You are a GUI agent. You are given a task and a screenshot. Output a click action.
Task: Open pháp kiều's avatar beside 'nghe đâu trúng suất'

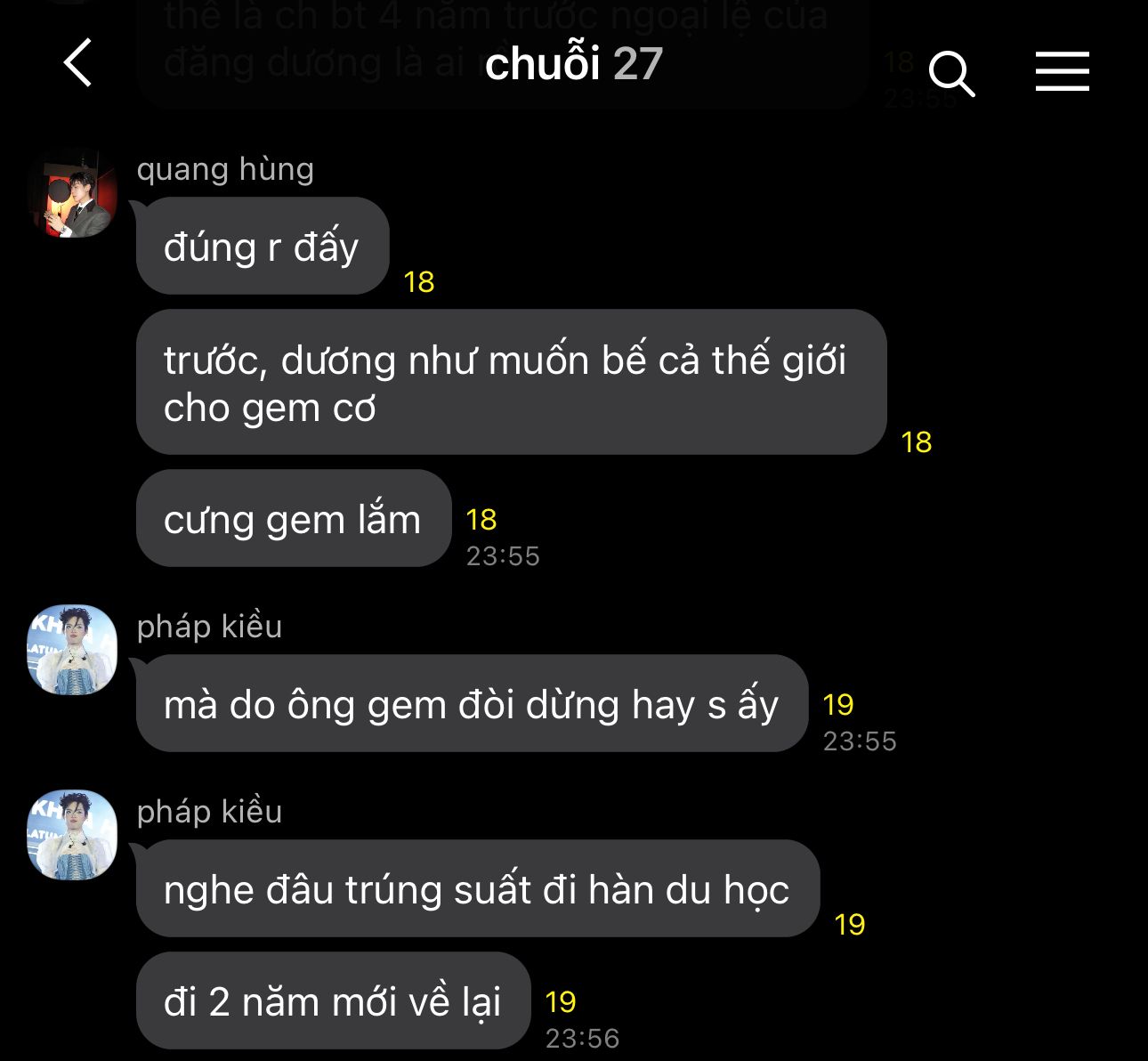[72, 835]
